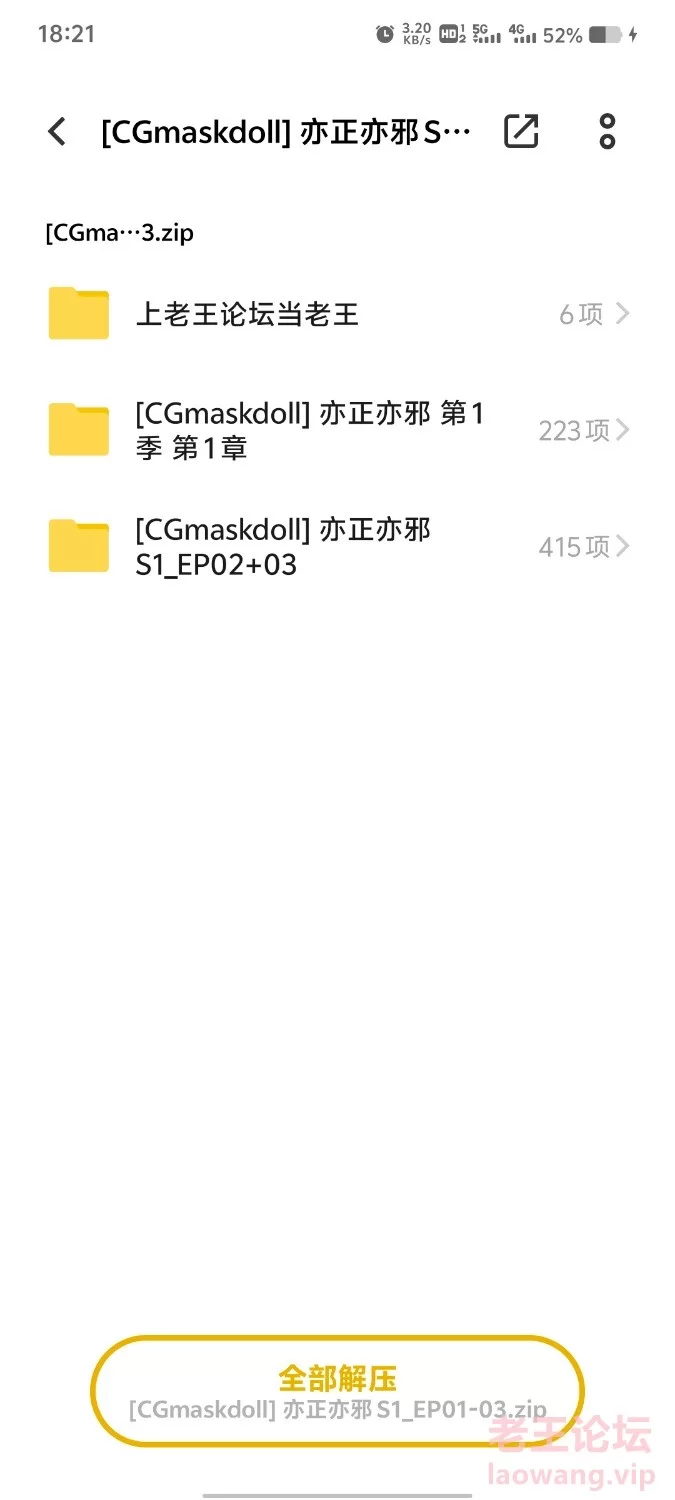Open the three-dot overflow menu
The width and height of the screenshot is (675, 1500).
[607, 131]
